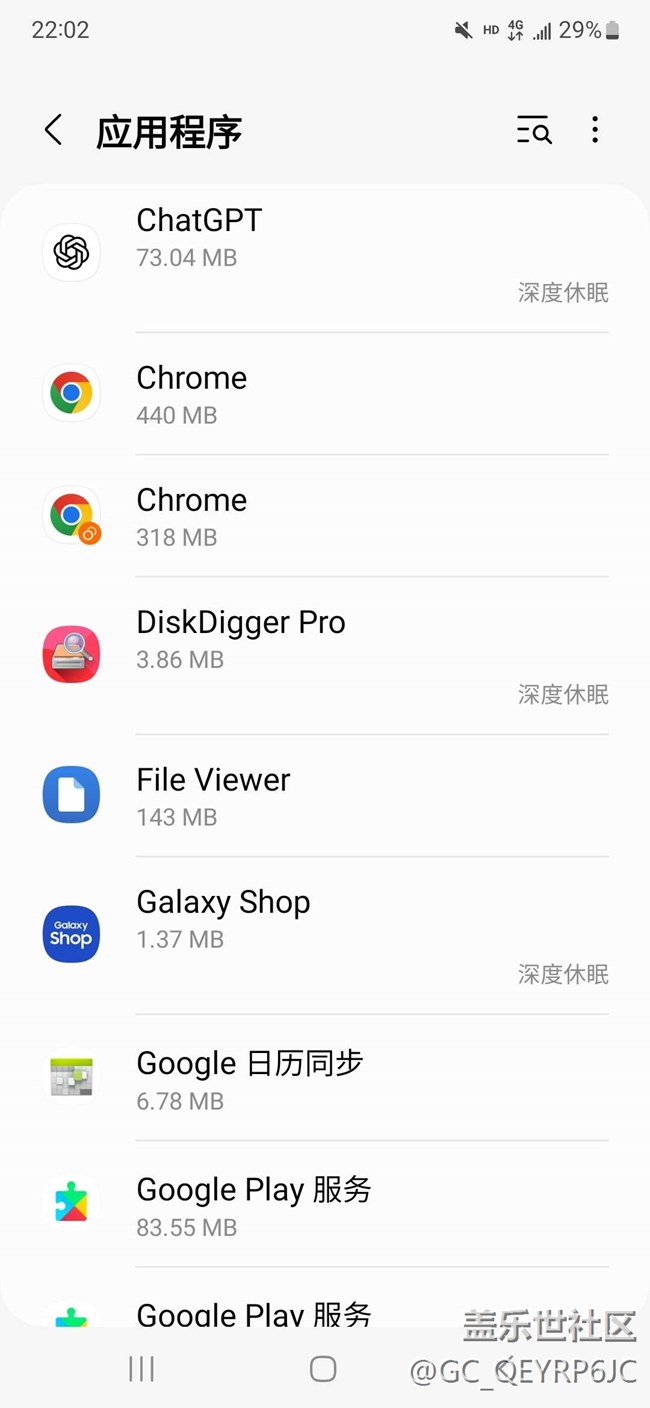Open File Viewer app info
The width and height of the screenshot is (650, 1408).
325,796
